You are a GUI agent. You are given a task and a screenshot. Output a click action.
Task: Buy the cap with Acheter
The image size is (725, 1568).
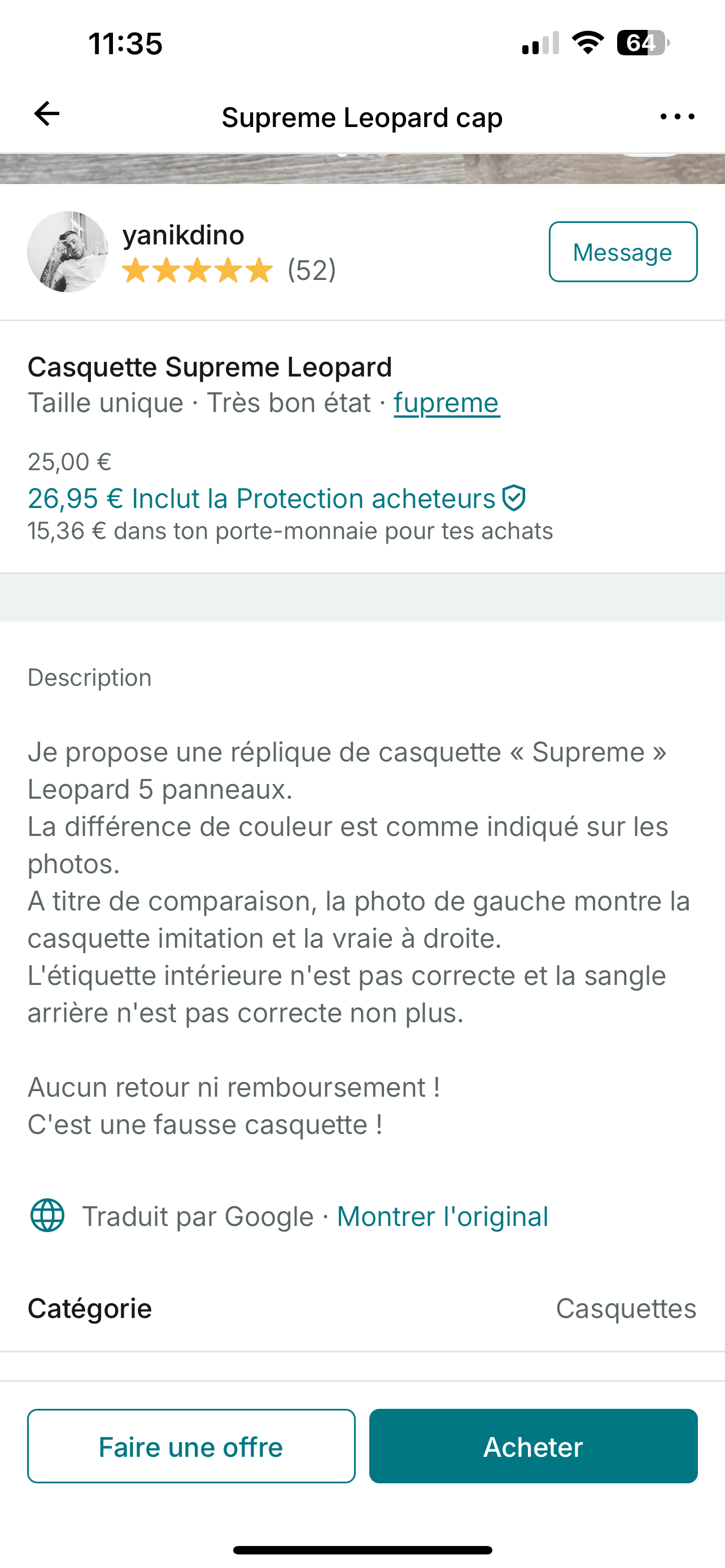533,1446
